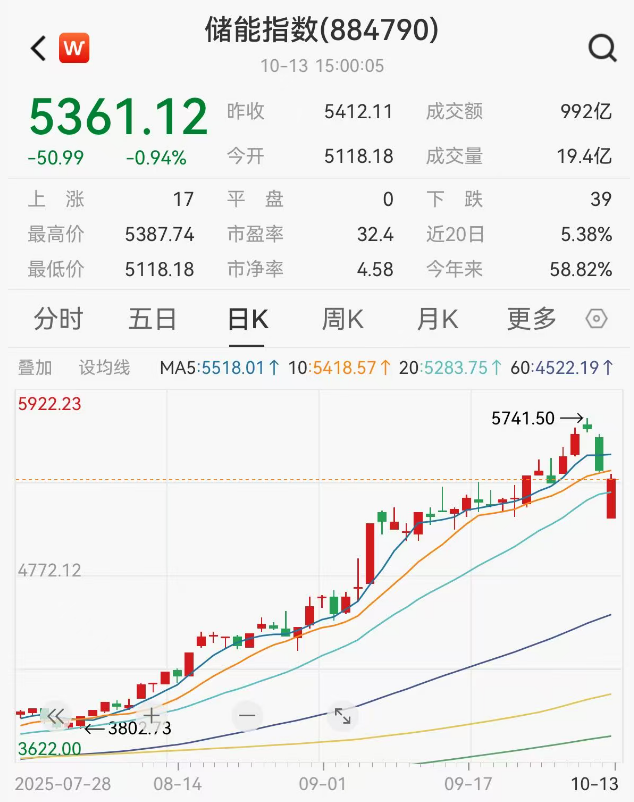Switch to the 五日 chart tab

click(x=152, y=319)
